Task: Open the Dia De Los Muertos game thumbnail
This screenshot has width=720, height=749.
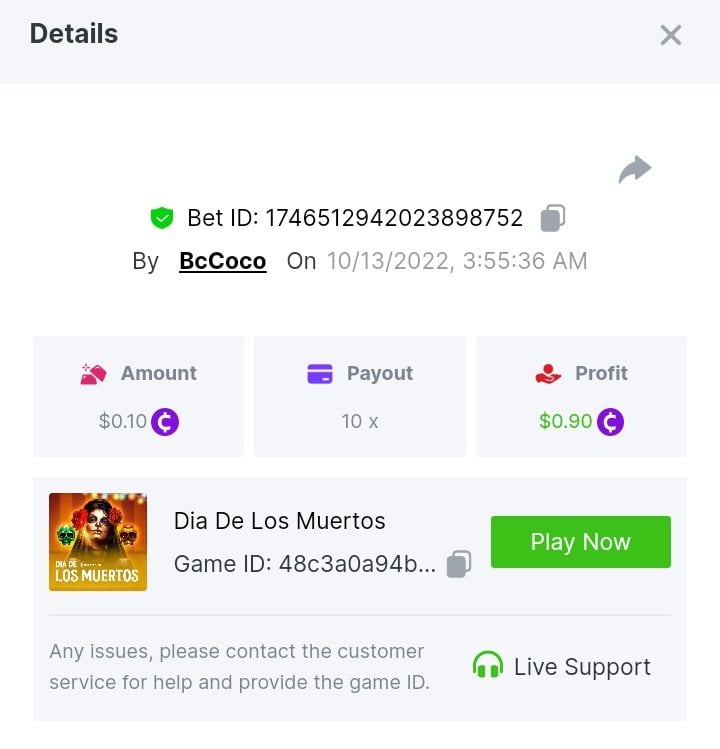Action: click(98, 542)
